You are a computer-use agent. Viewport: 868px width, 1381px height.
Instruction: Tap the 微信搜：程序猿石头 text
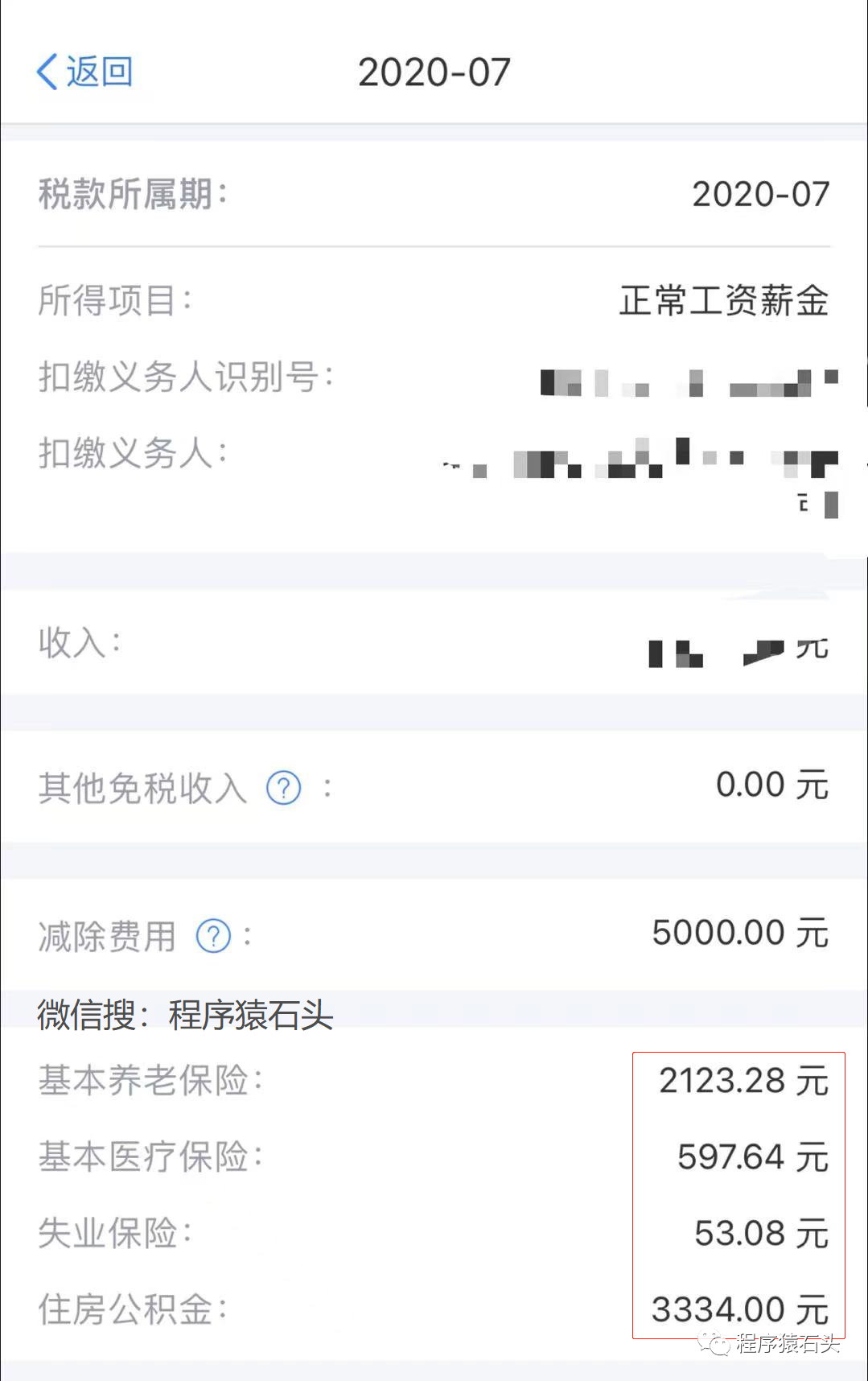(x=187, y=1016)
